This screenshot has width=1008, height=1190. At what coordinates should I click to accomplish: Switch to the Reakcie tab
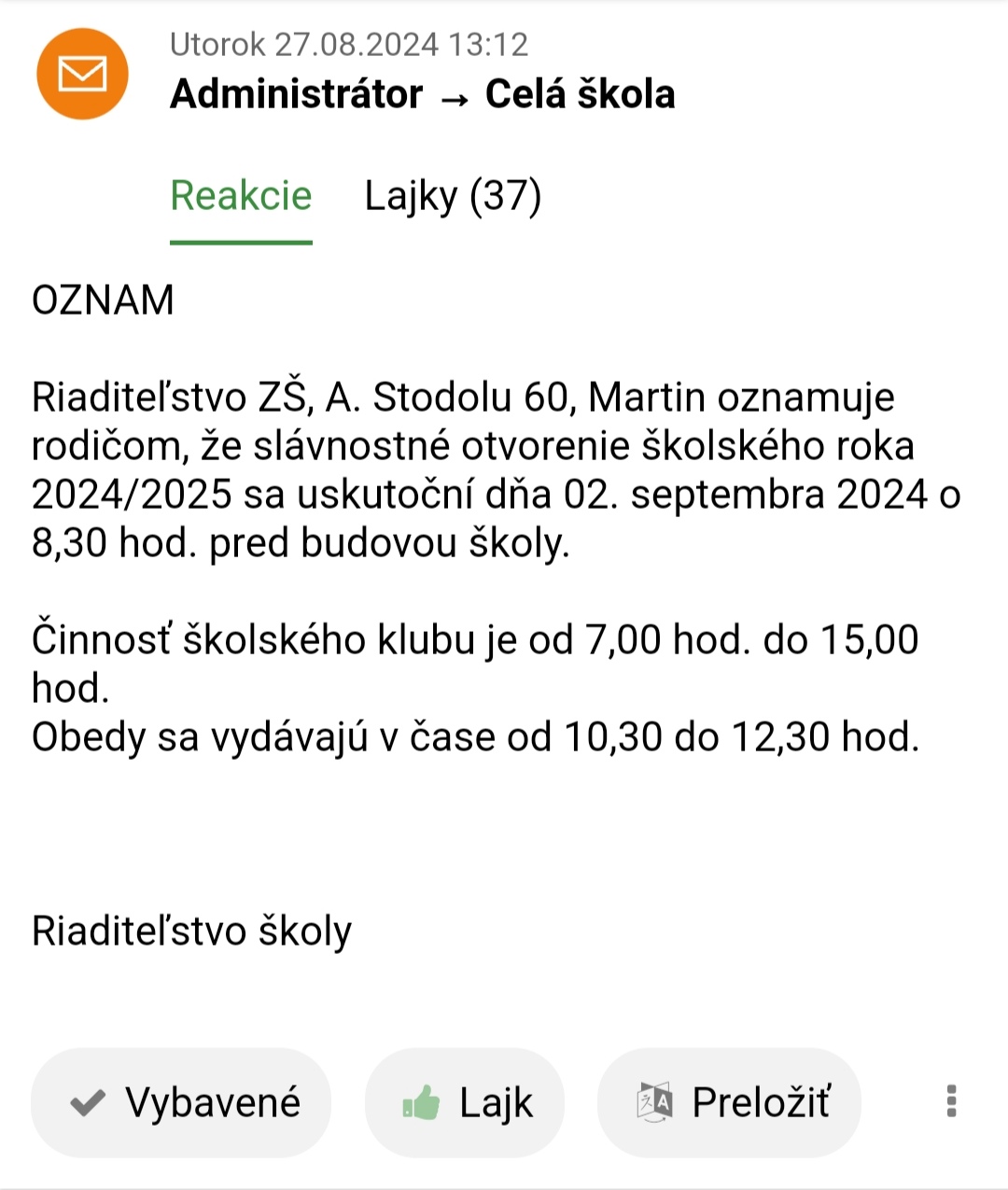coord(241,197)
